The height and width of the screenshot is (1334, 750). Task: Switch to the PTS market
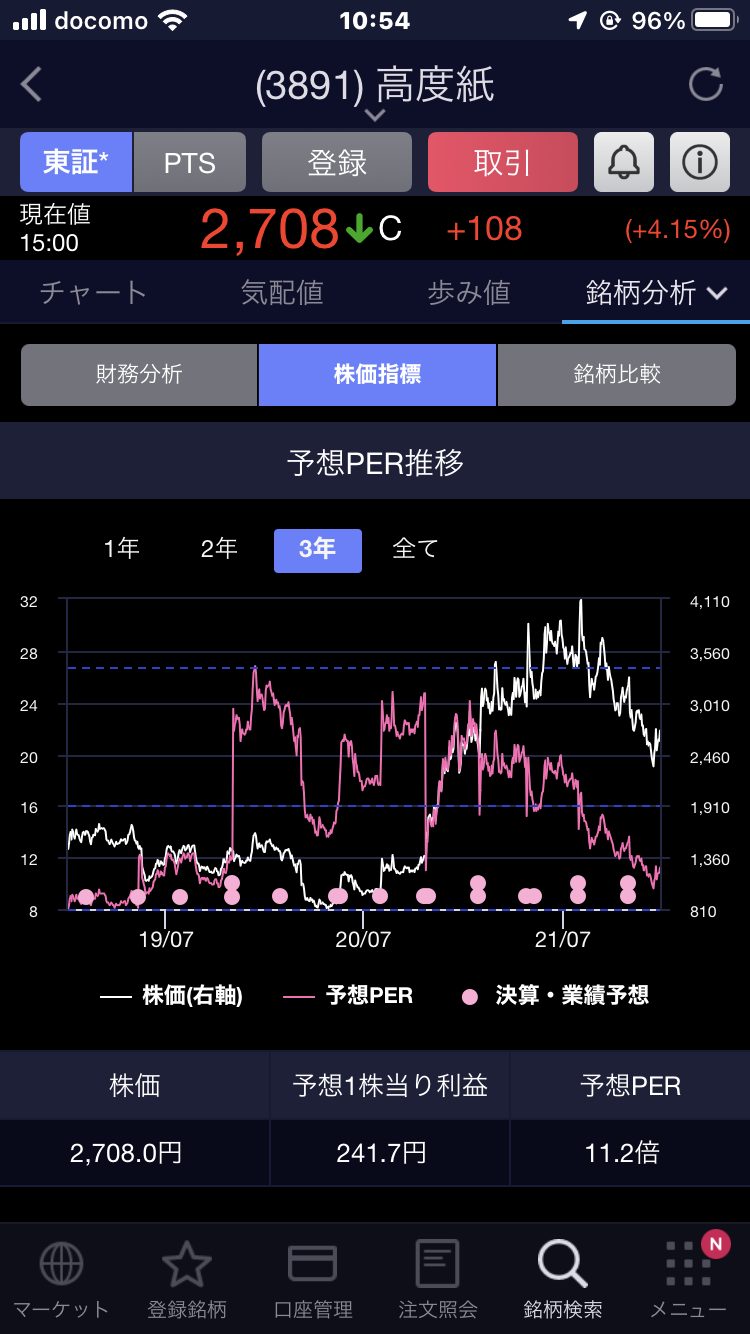coord(190,162)
